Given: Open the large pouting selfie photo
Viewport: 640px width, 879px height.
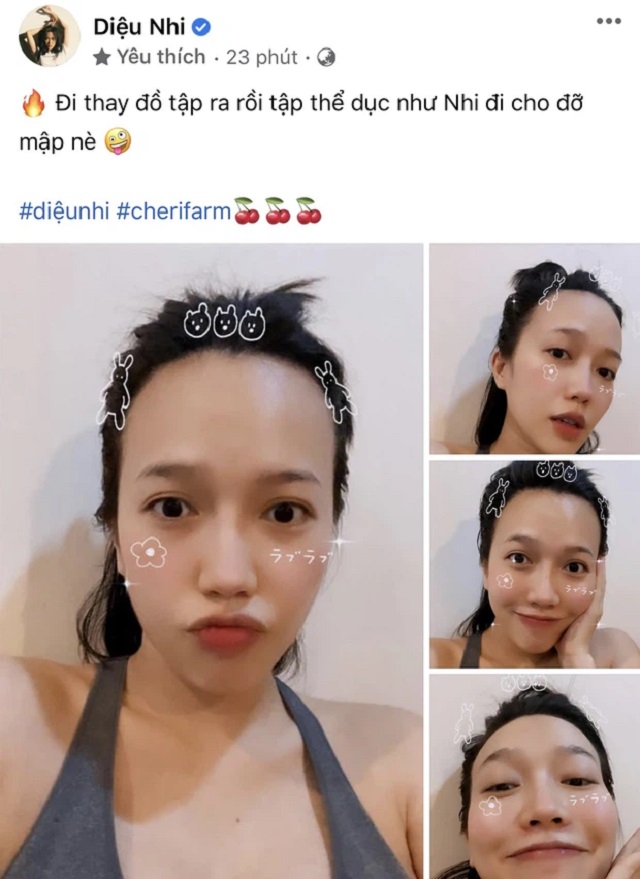Looking at the screenshot, I should coord(211,560).
